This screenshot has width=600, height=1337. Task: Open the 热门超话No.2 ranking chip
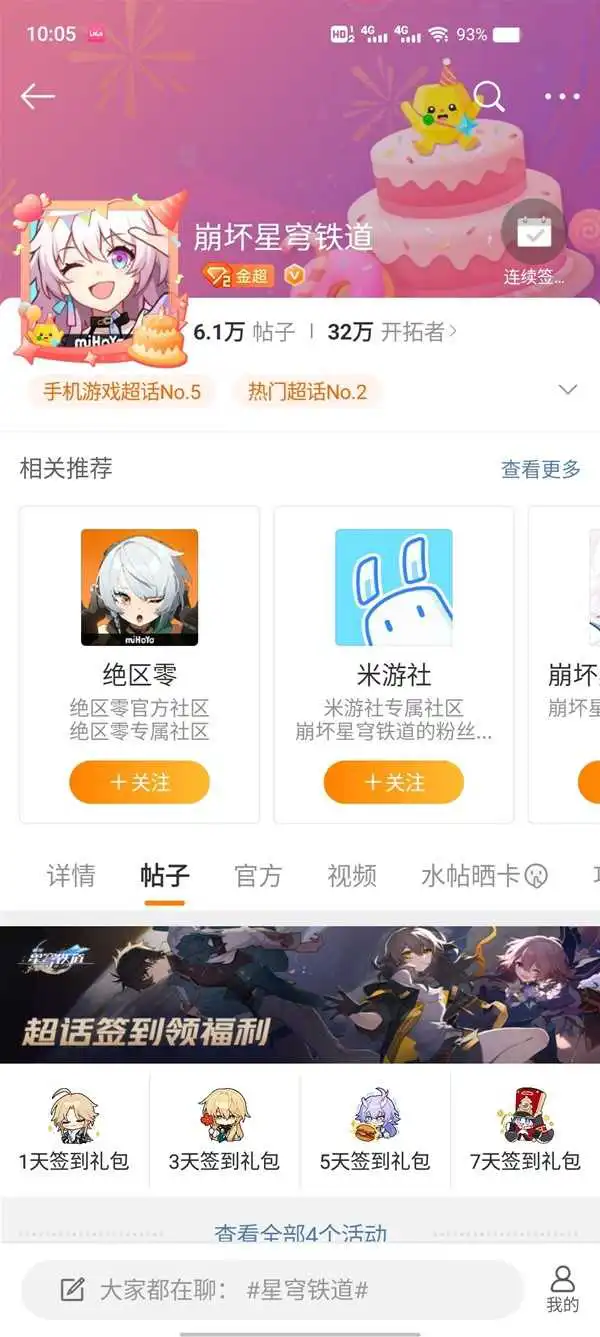tap(307, 392)
